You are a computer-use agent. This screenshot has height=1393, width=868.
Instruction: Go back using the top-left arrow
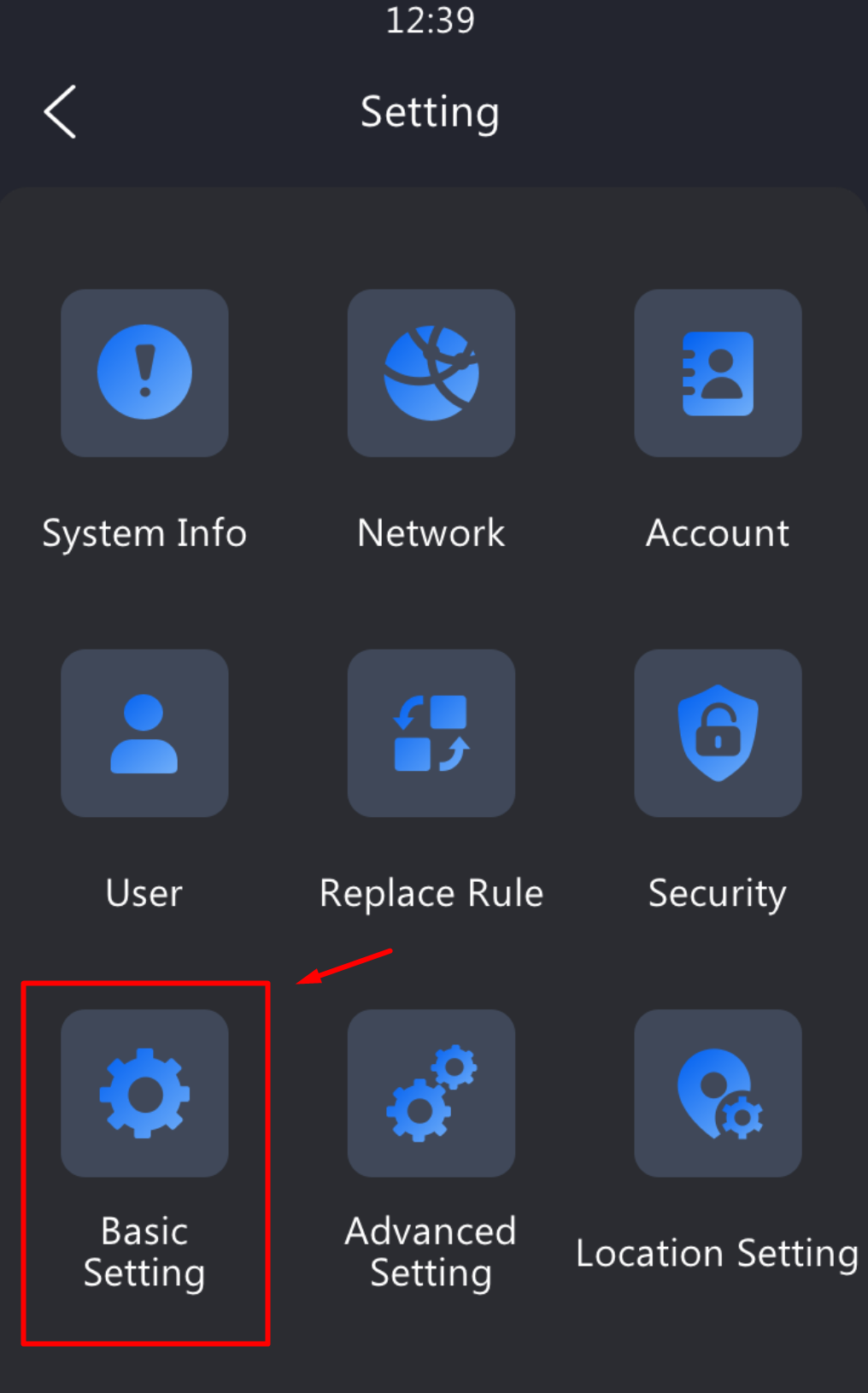(60, 112)
